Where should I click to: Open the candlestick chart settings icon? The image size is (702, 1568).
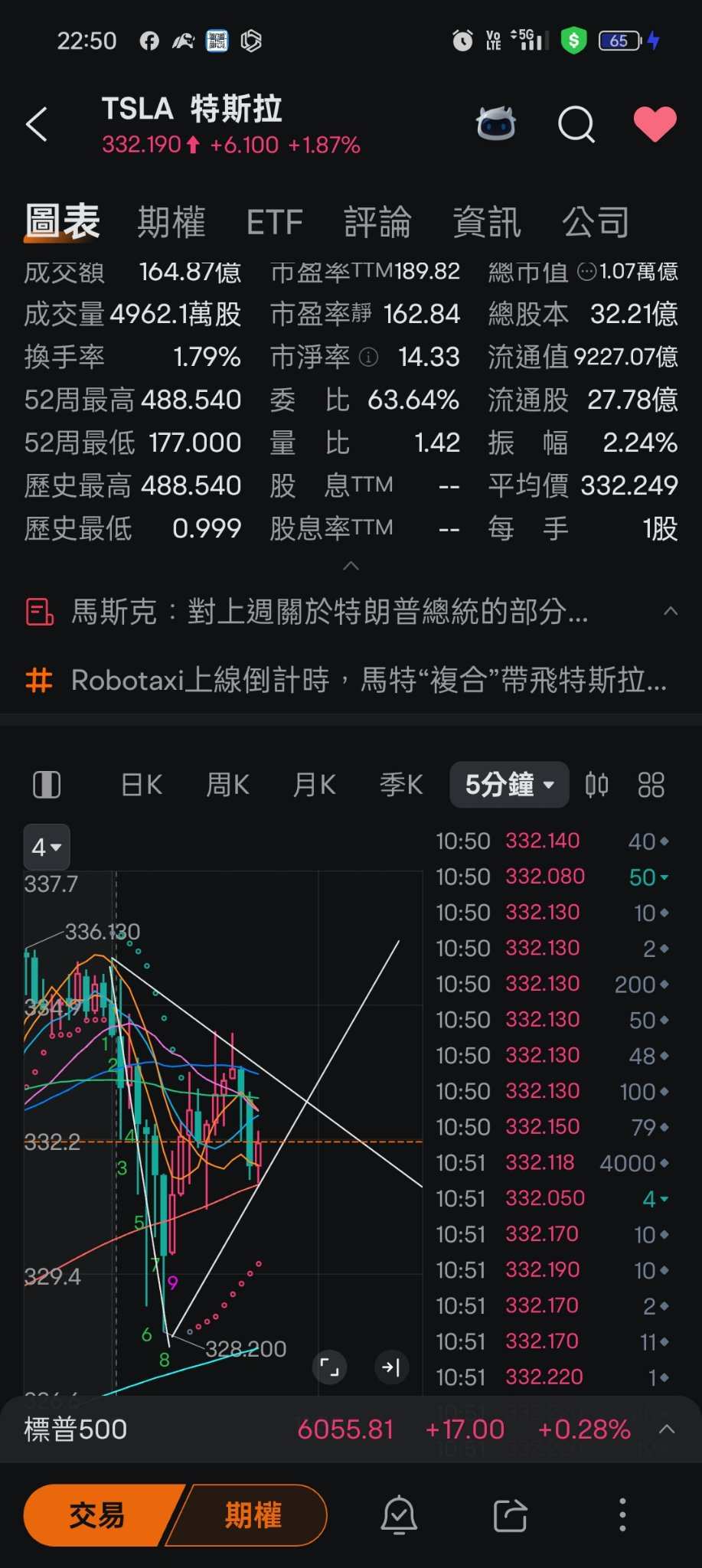click(596, 785)
